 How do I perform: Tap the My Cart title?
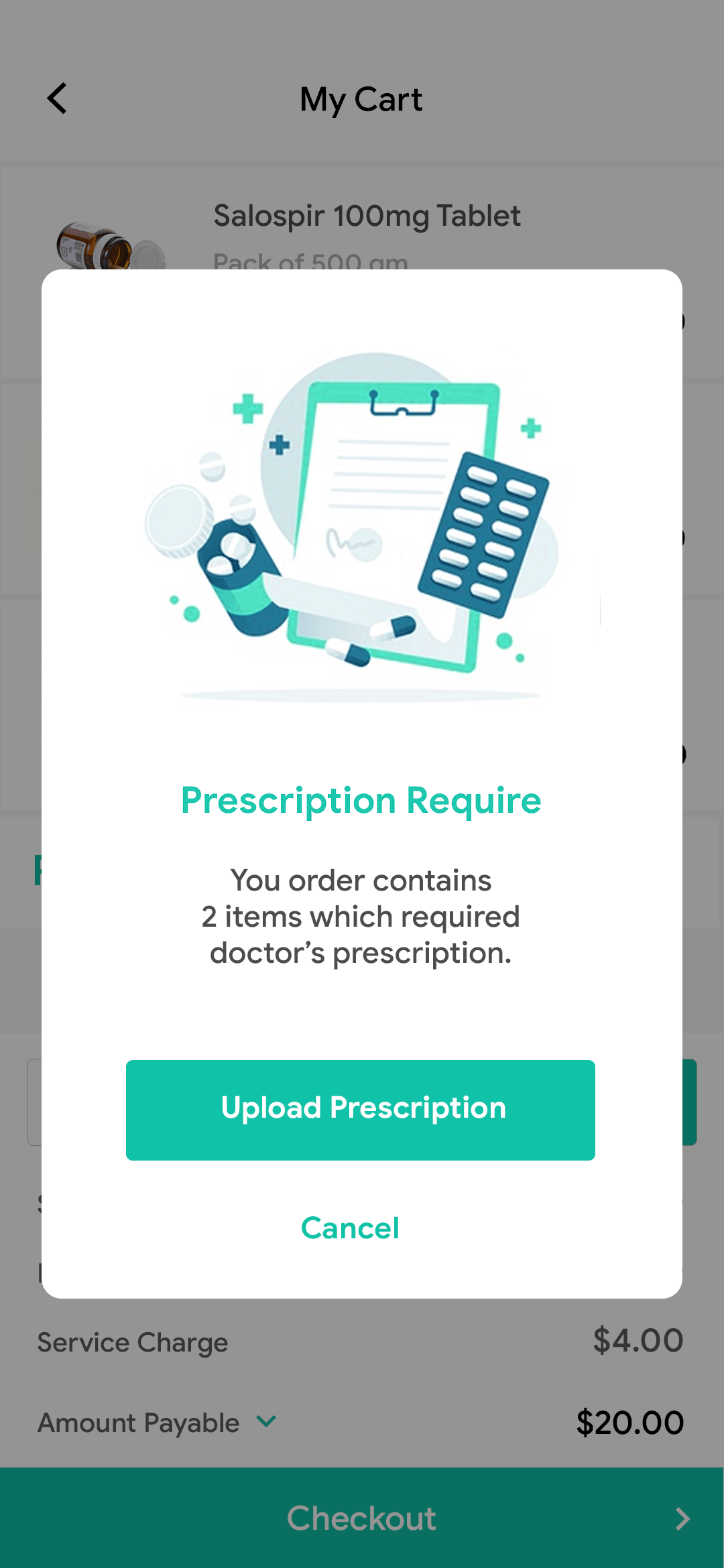point(361,99)
